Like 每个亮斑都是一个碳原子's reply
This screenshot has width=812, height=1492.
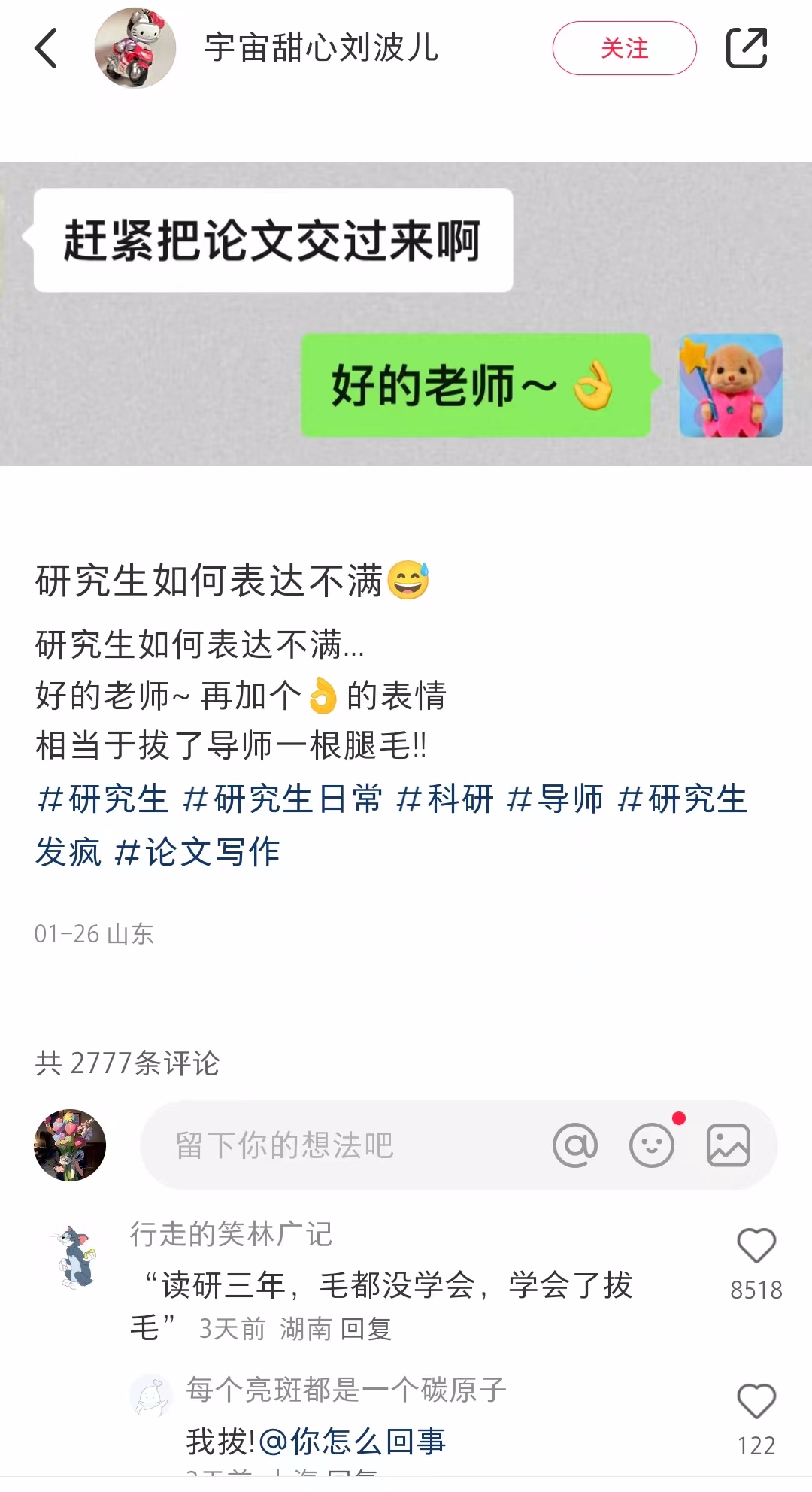(x=756, y=1402)
